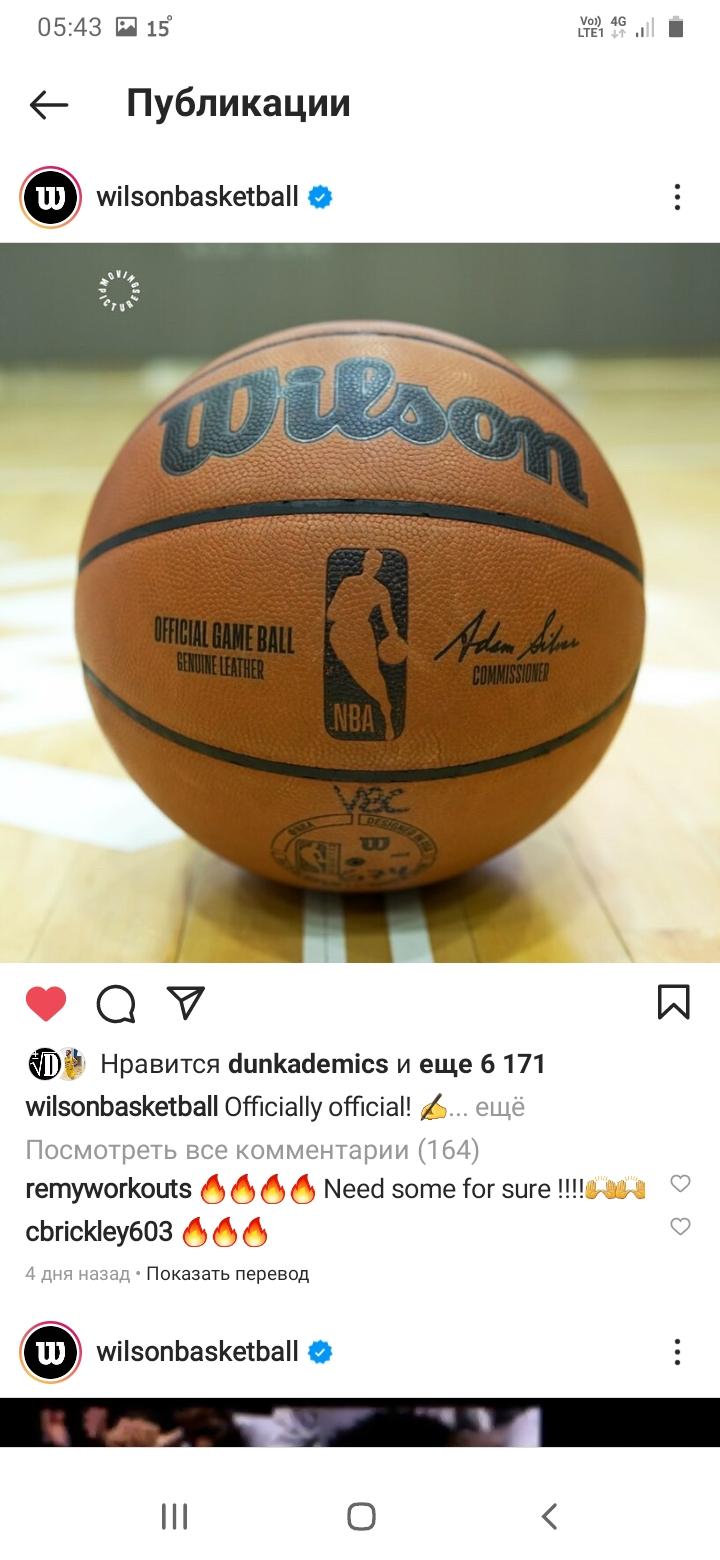The height and width of the screenshot is (1560, 720).
Task: Go back using the arrow next to Публикации
Action: point(48,104)
